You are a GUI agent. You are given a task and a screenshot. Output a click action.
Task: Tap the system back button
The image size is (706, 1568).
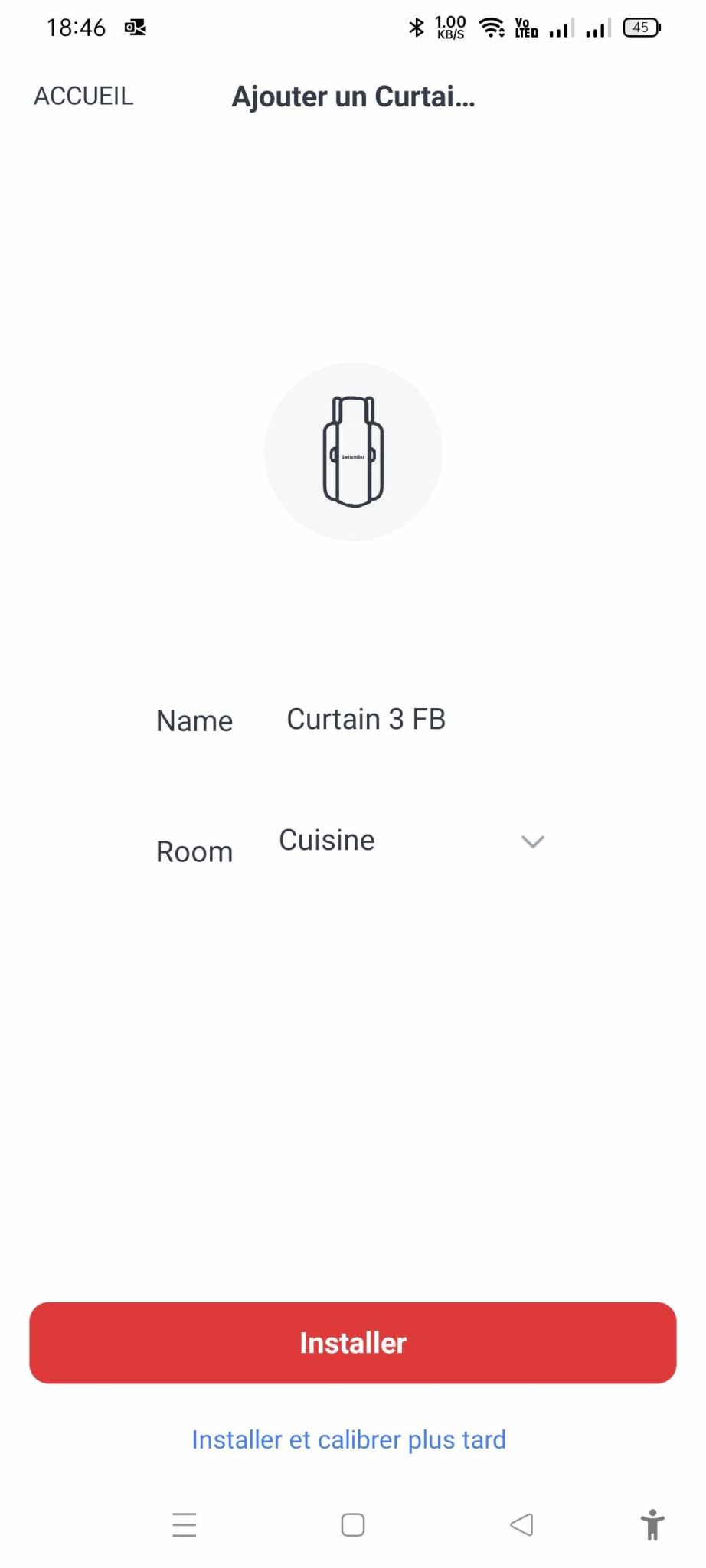pos(521,1524)
